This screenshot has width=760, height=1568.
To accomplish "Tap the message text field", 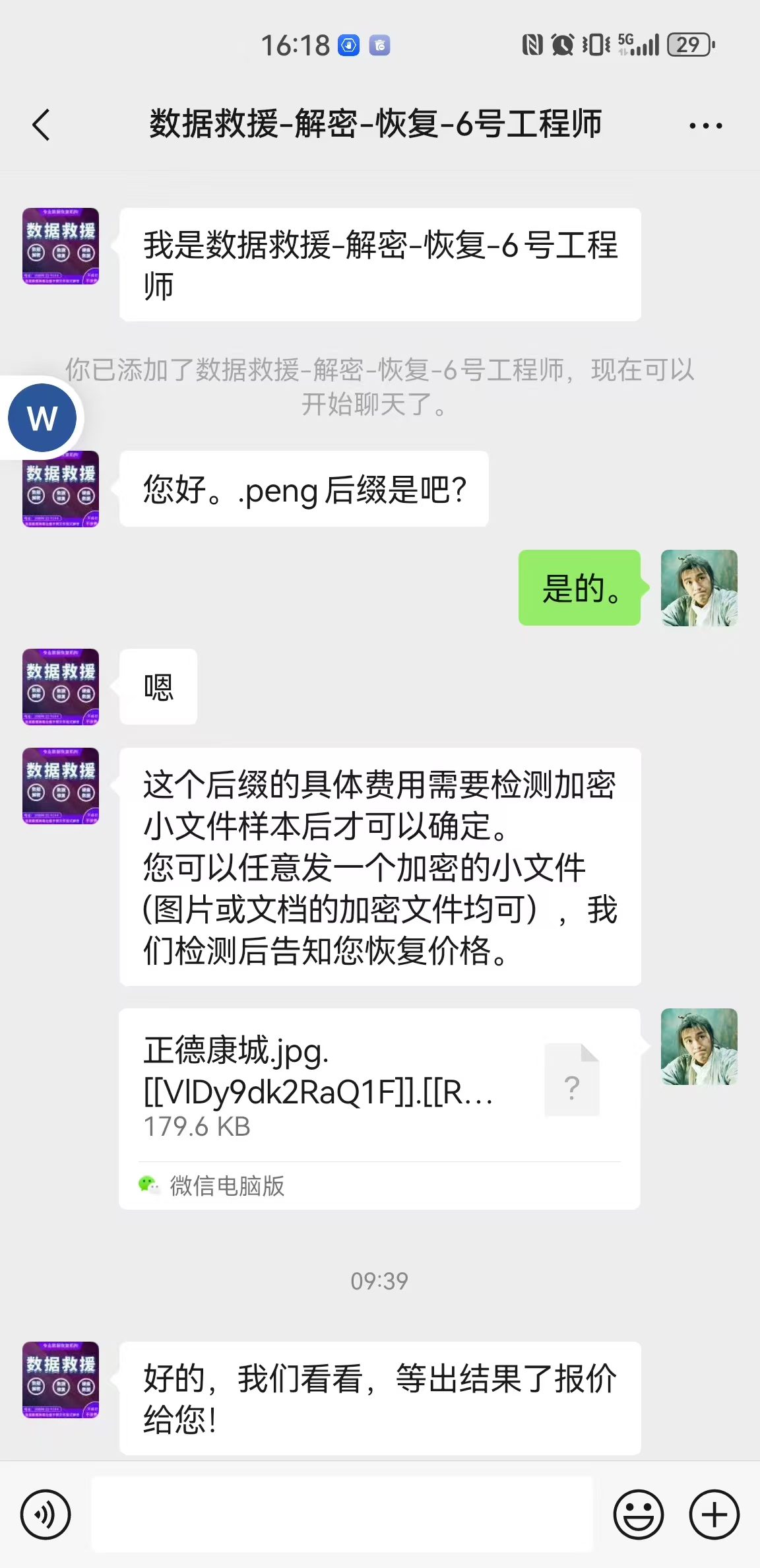I will pyautogui.click(x=342, y=1514).
